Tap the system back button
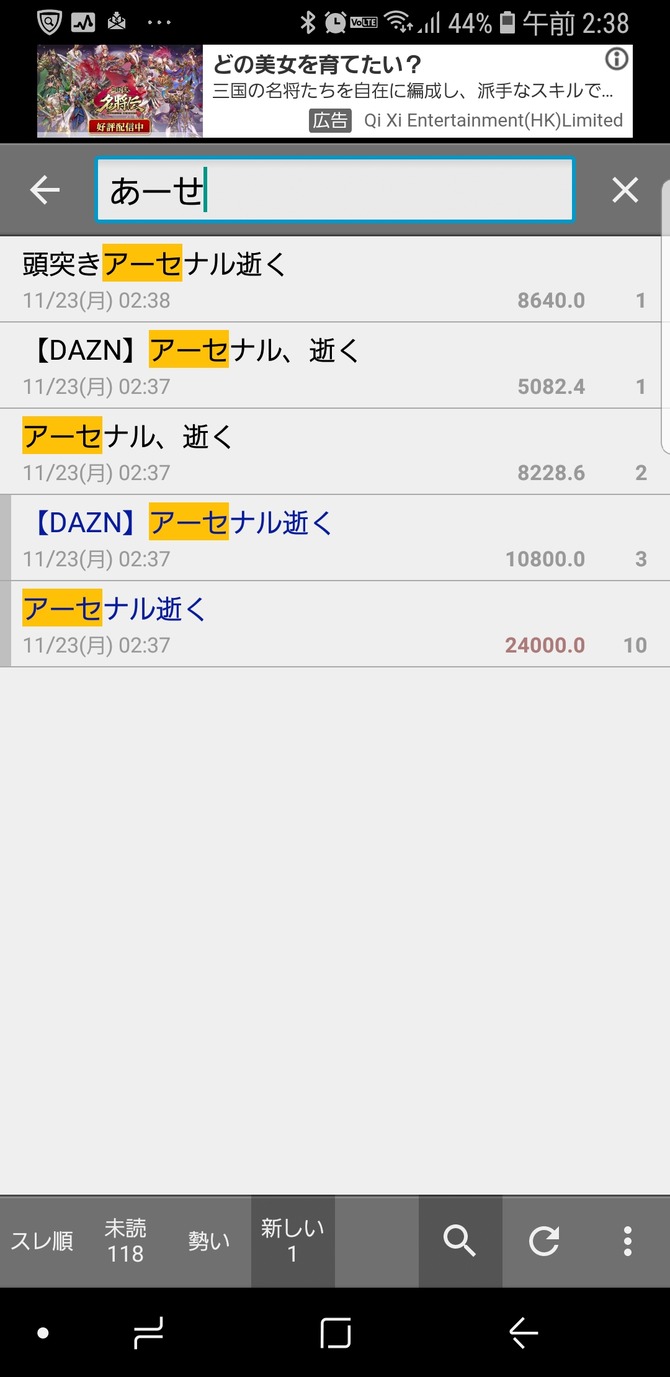 [x=523, y=1333]
